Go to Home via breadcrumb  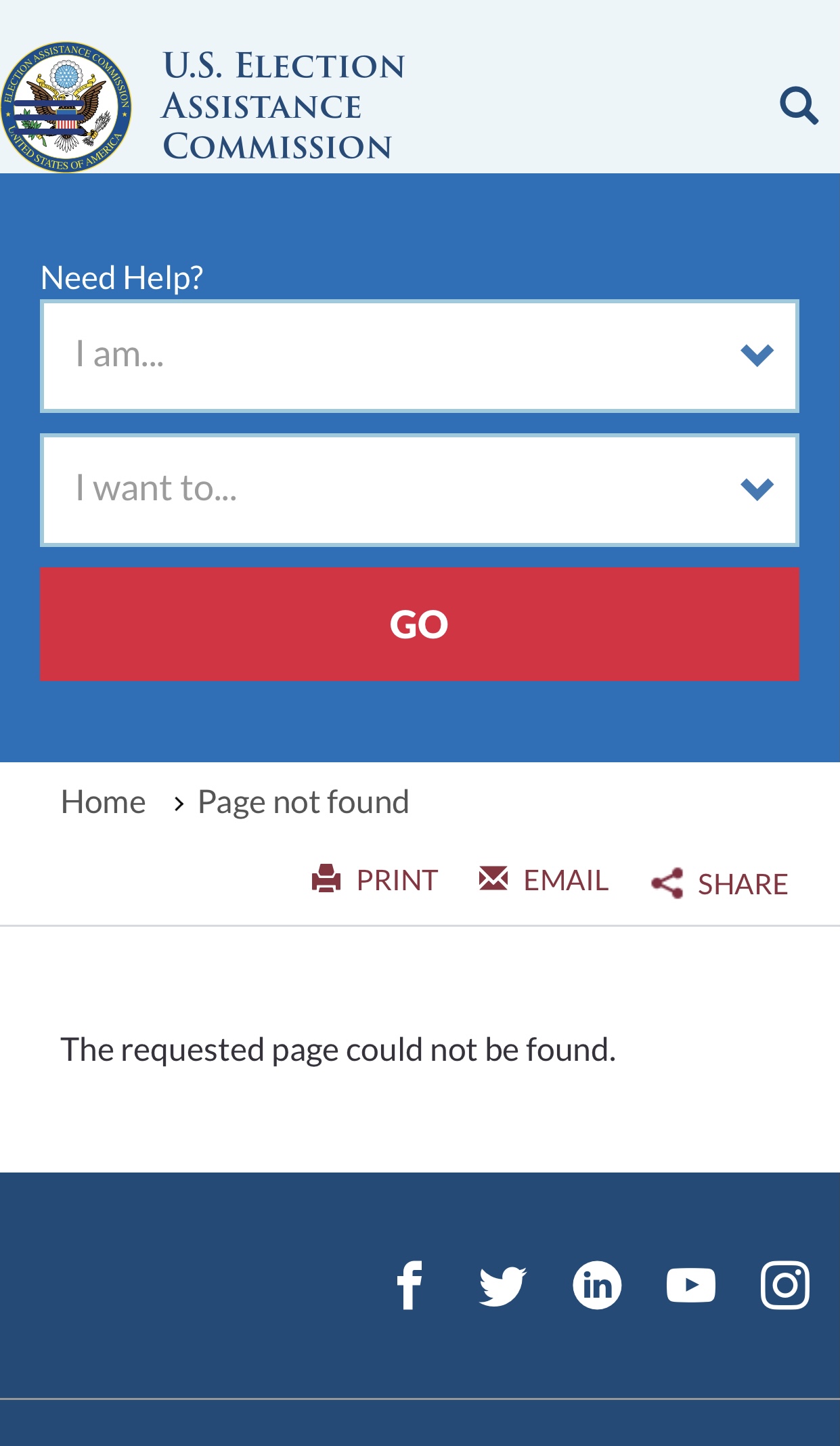coord(103,802)
